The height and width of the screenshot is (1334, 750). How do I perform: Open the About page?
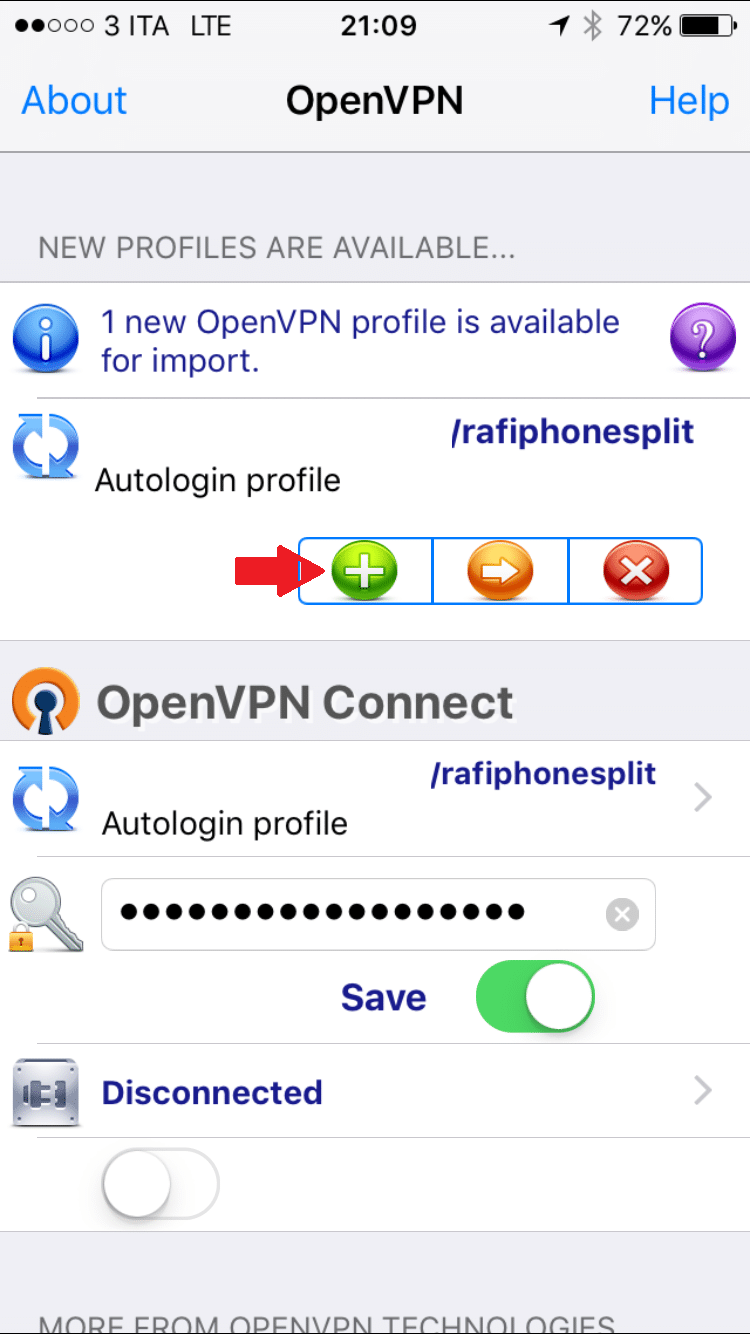[75, 100]
